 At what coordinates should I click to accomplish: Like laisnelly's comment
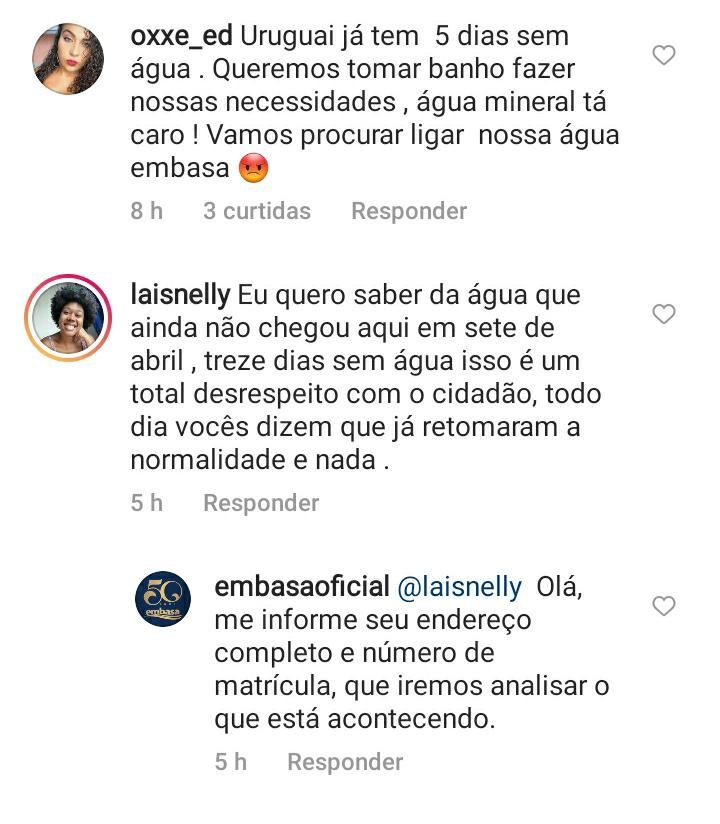664,315
